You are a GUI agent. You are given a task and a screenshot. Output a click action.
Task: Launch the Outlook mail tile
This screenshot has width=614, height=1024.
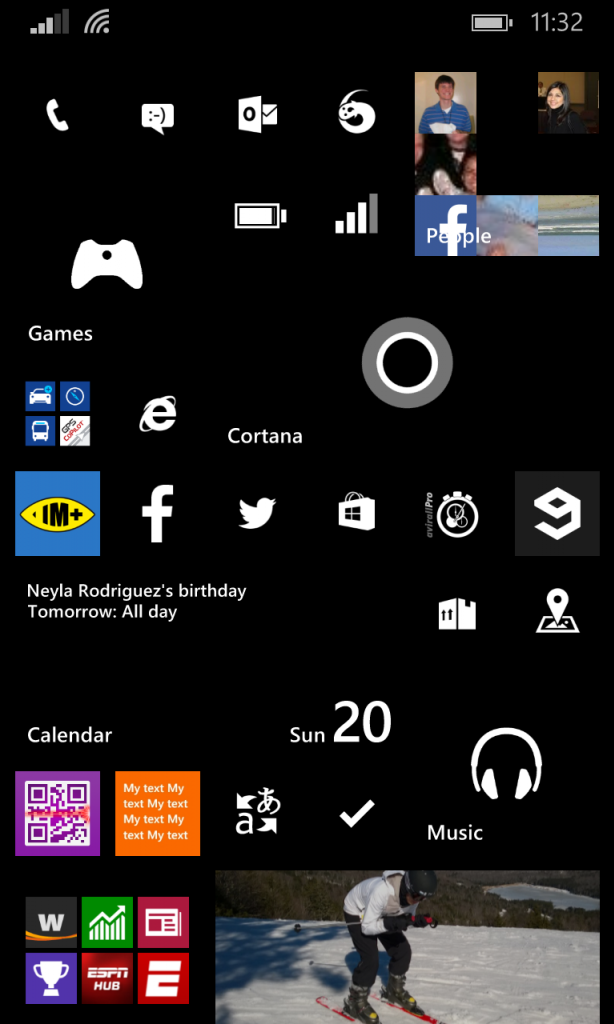coord(257,114)
